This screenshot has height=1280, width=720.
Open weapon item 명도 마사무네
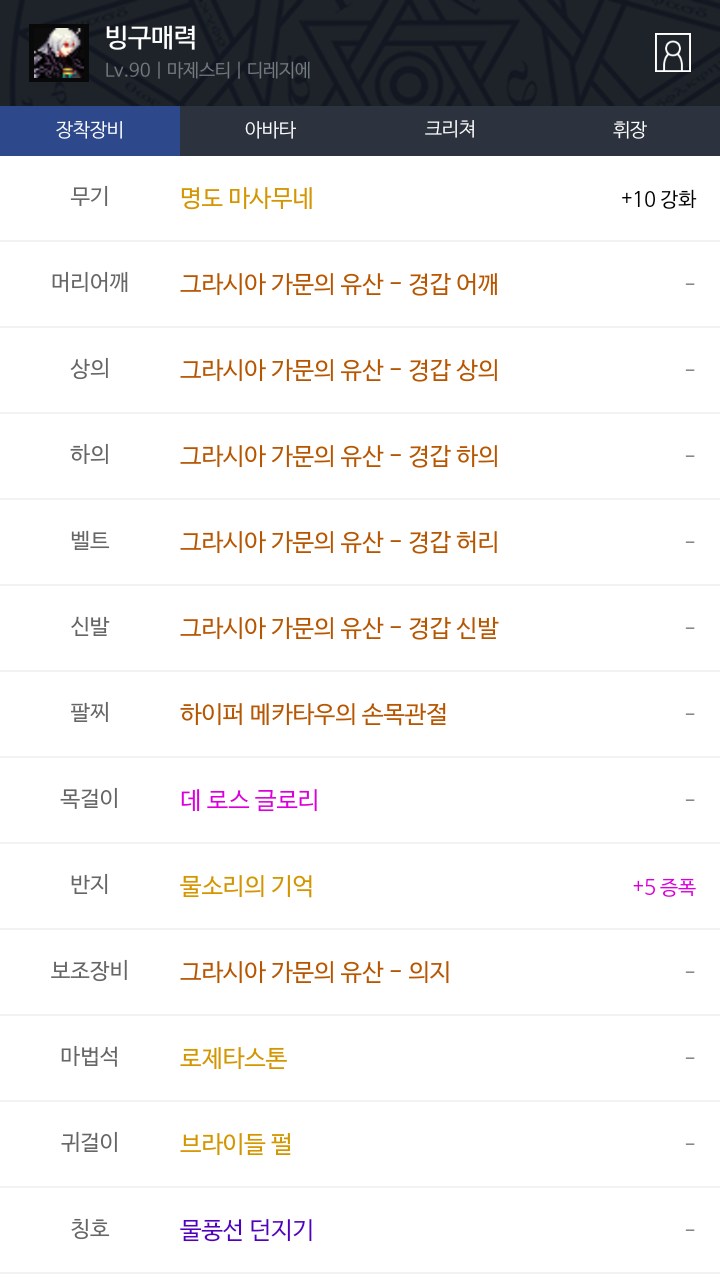tap(247, 198)
